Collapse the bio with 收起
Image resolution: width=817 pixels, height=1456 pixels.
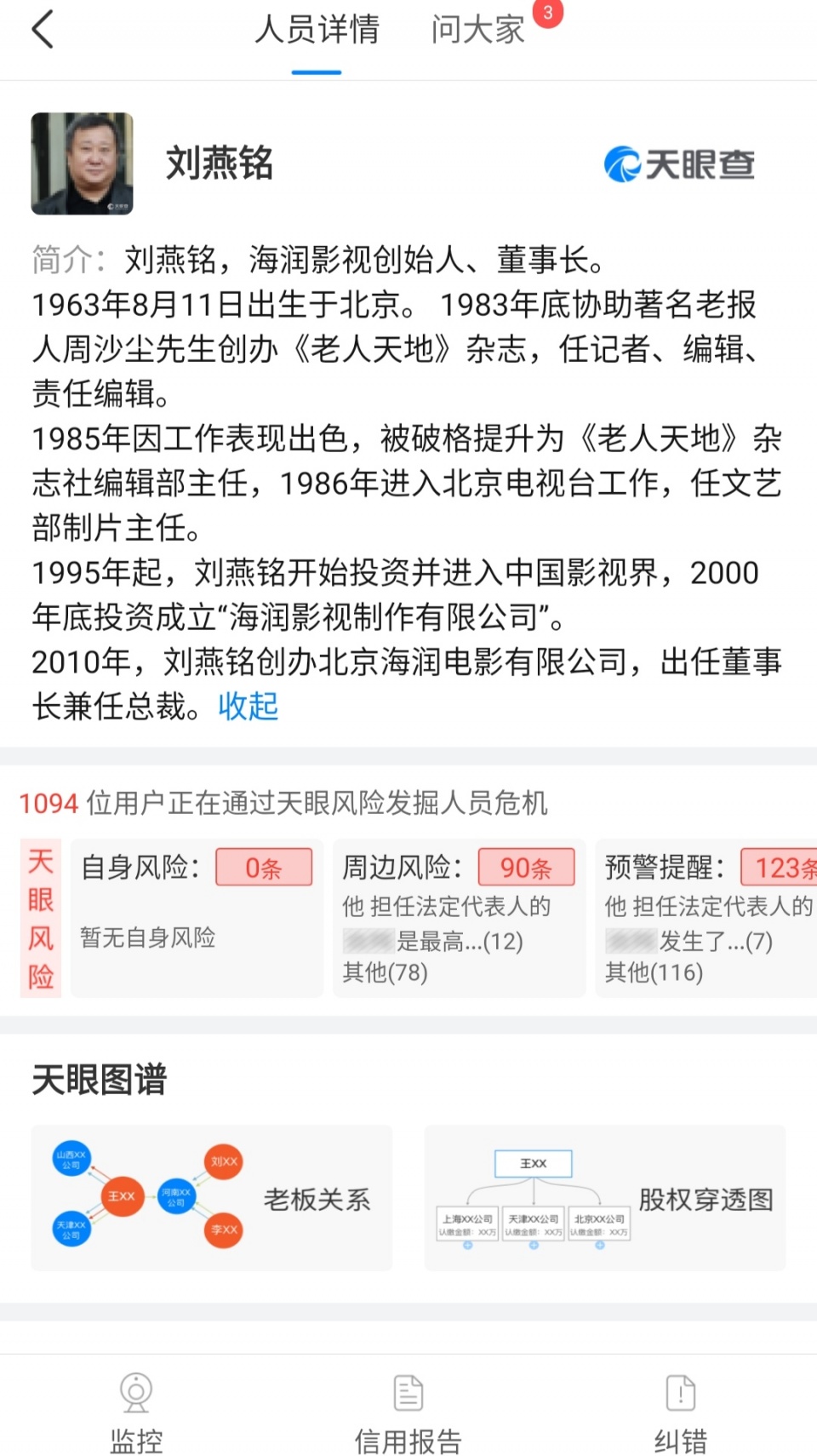coord(248,706)
